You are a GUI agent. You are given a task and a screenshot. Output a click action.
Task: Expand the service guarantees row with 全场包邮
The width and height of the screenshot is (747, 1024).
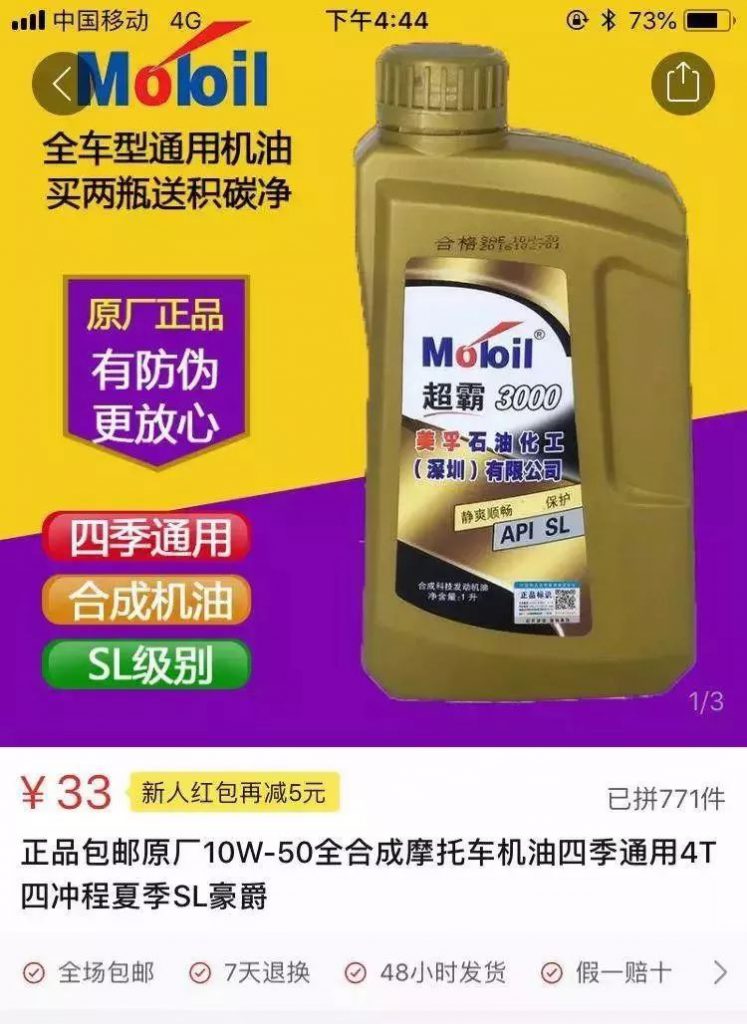tap(719, 972)
